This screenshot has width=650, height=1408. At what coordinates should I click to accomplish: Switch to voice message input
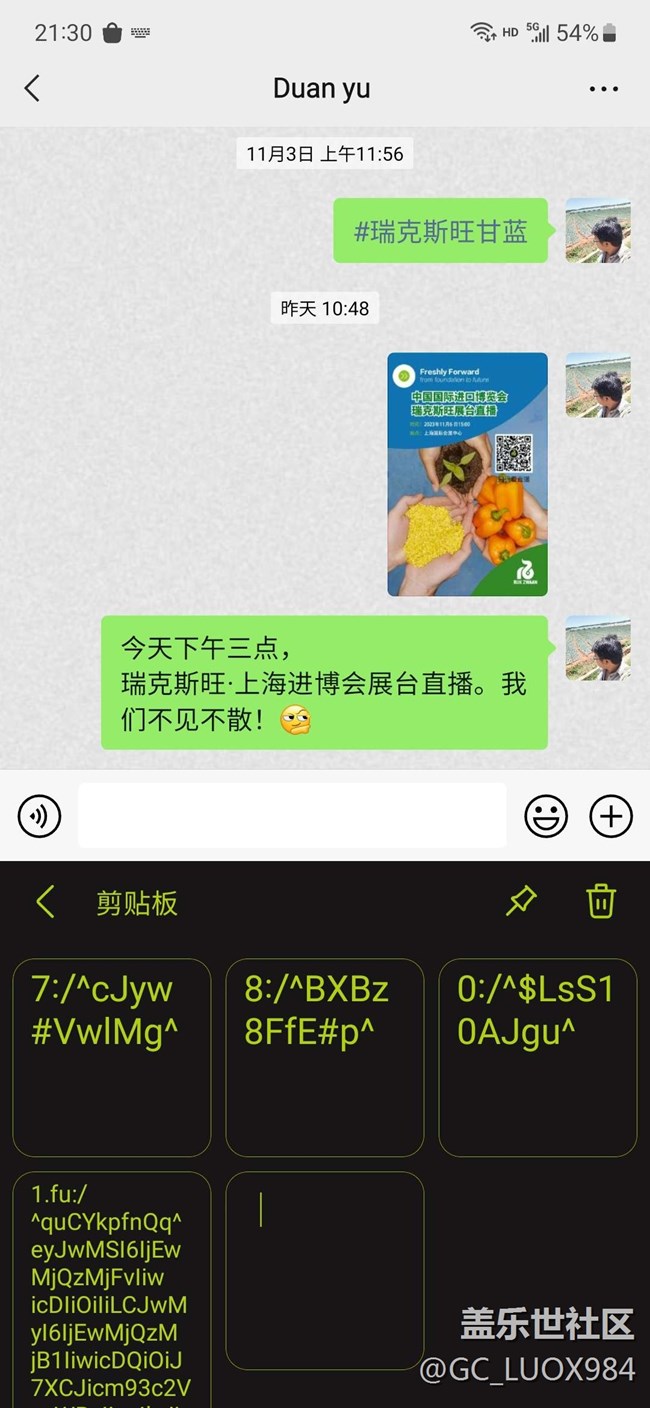[40, 816]
